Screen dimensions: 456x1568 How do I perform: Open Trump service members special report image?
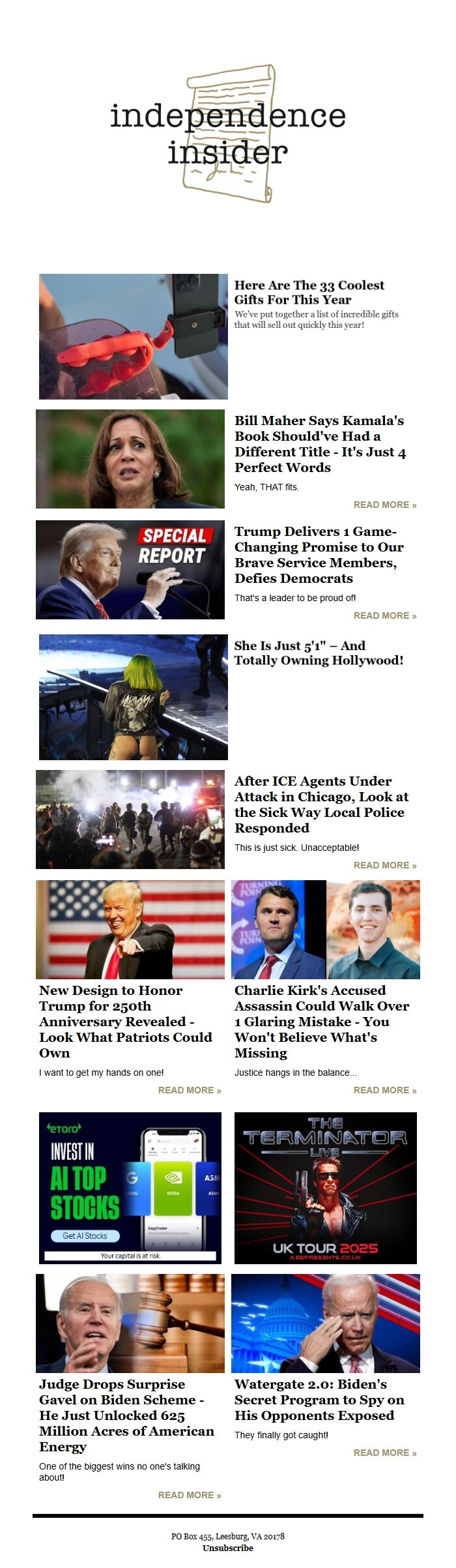click(130, 569)
